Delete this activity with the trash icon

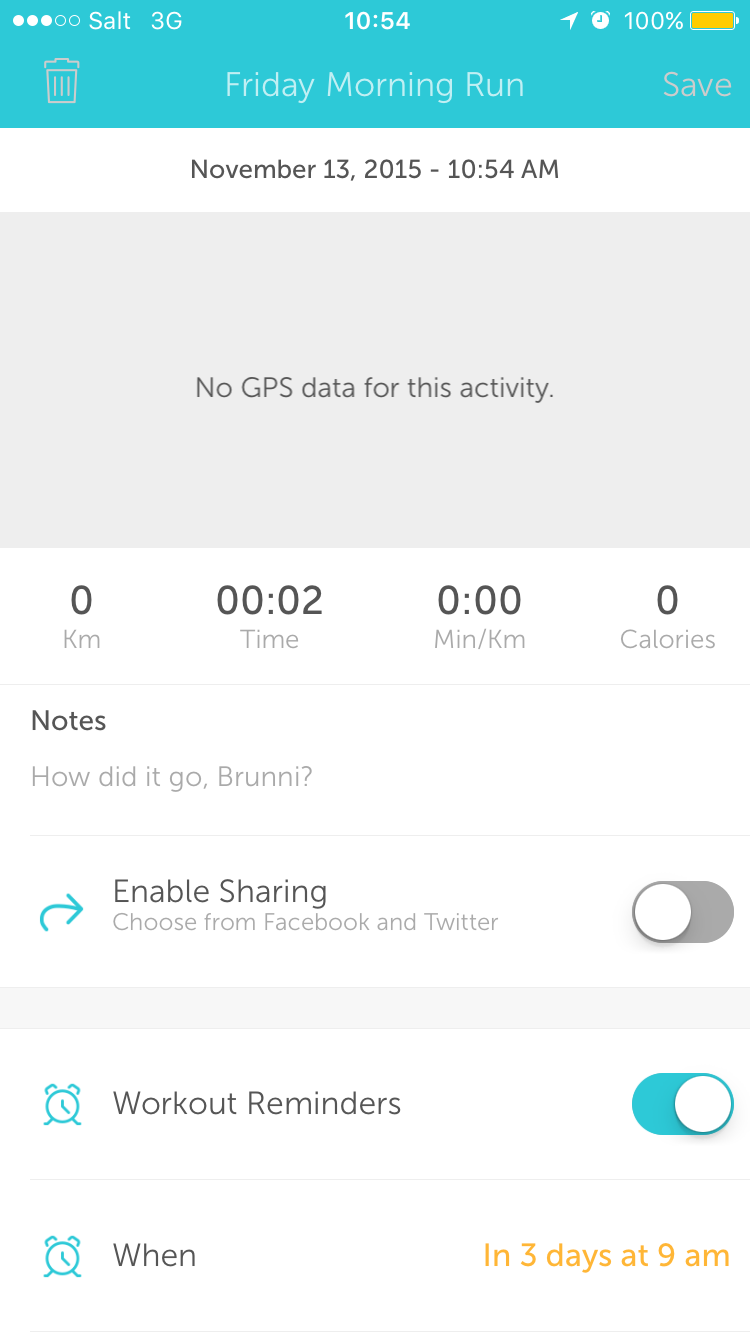click(x=62, y=82)
